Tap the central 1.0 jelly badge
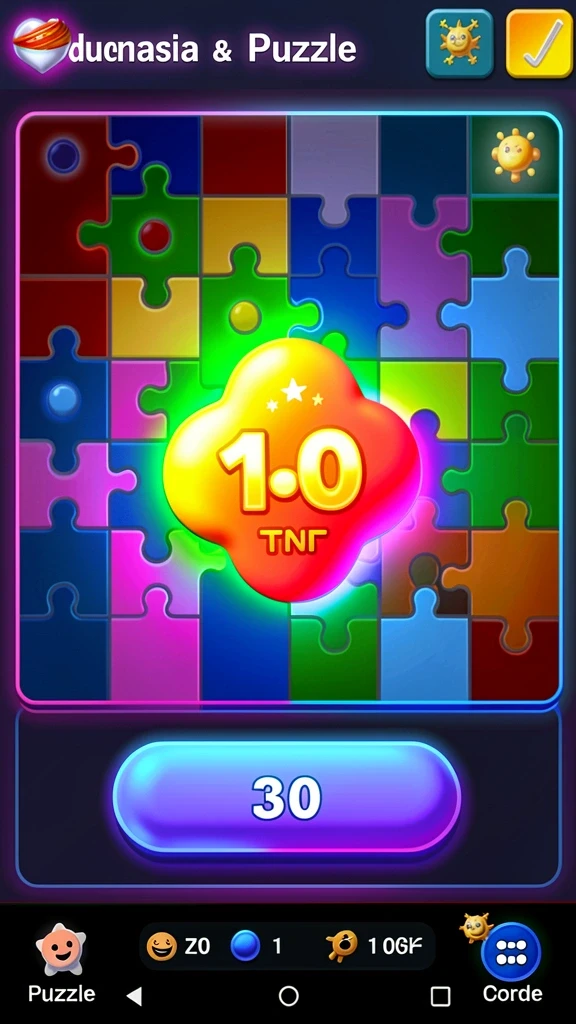The image size is (576, 1024). tap(291, 470)
